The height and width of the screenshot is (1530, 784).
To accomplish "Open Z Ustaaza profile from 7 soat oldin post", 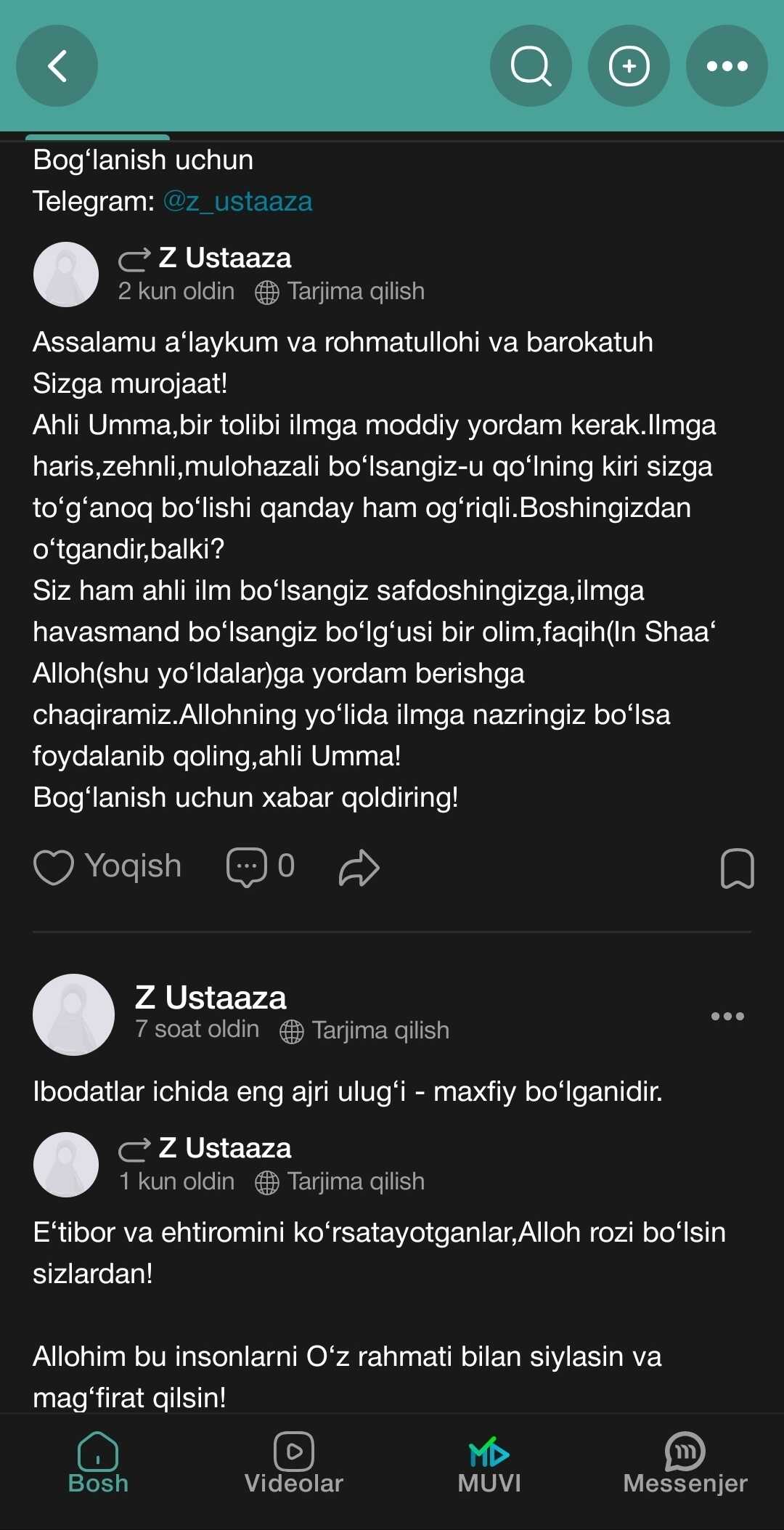I will coord(211,998).
